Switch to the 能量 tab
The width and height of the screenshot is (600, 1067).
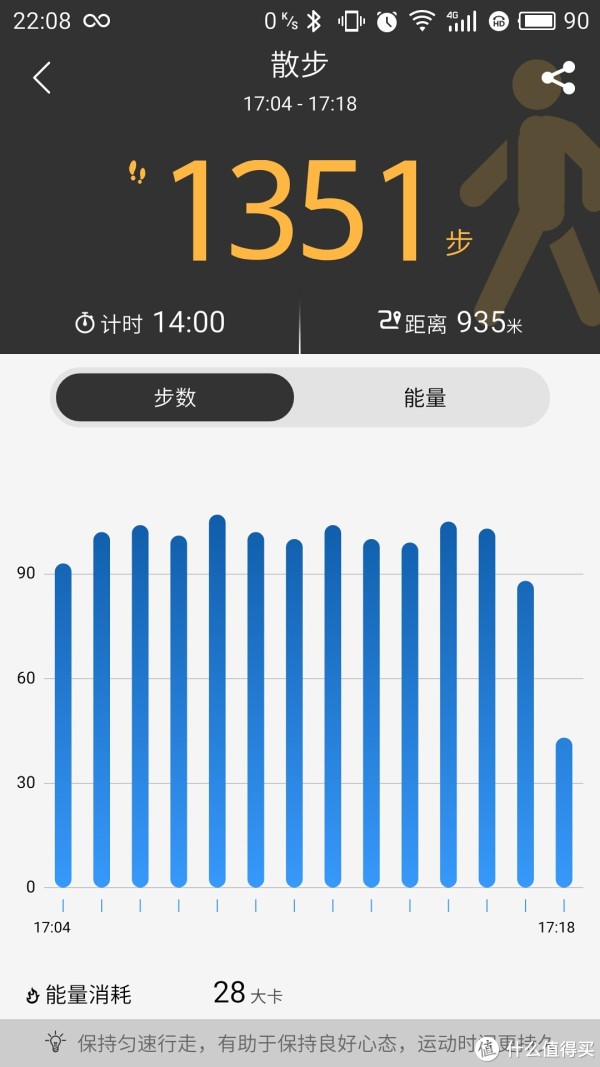tap(424, 397)
